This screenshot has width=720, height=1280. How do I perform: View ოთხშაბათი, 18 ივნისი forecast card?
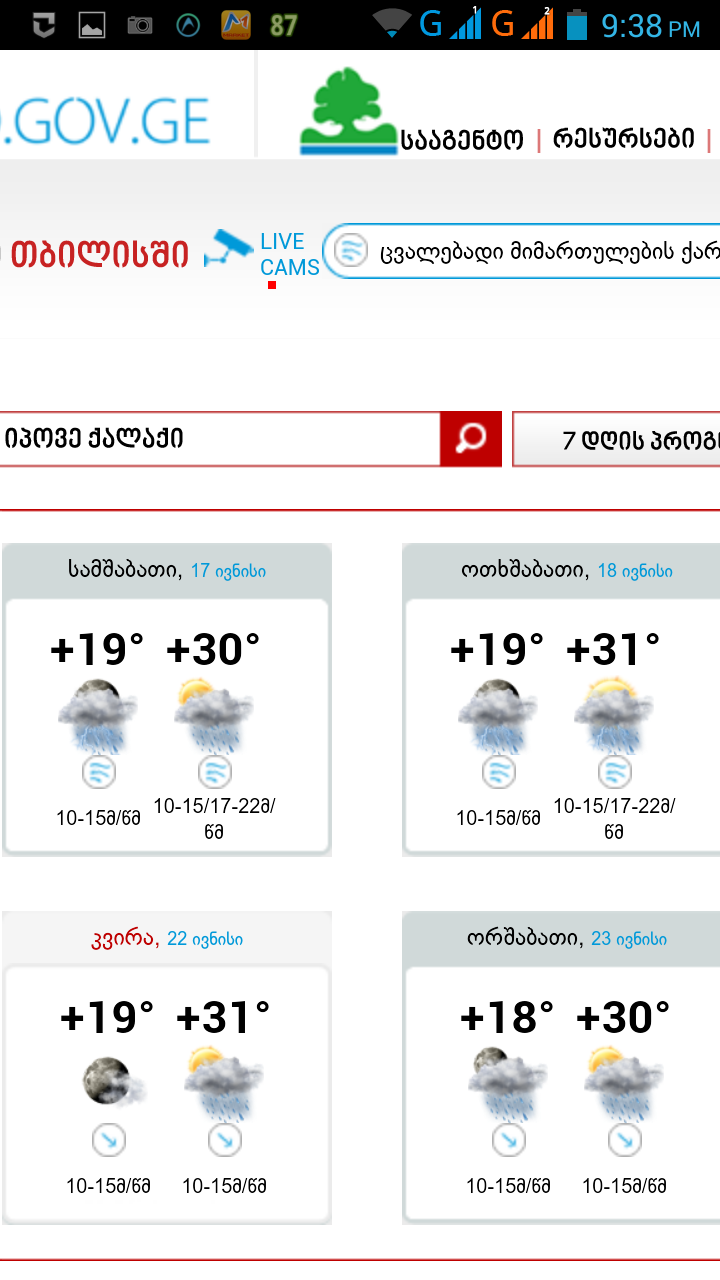[x=562, y=700]
